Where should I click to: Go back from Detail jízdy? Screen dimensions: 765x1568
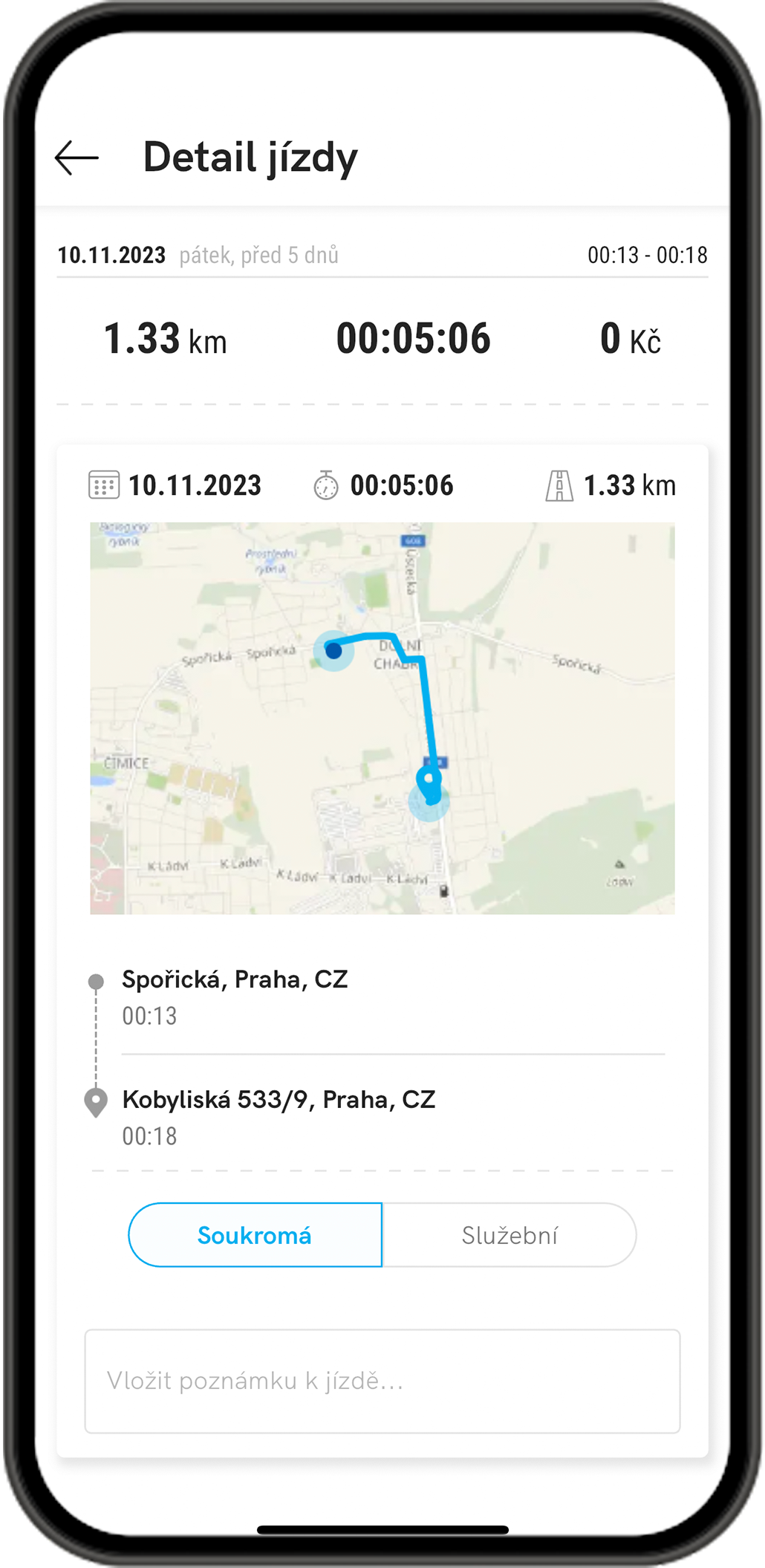77,158
